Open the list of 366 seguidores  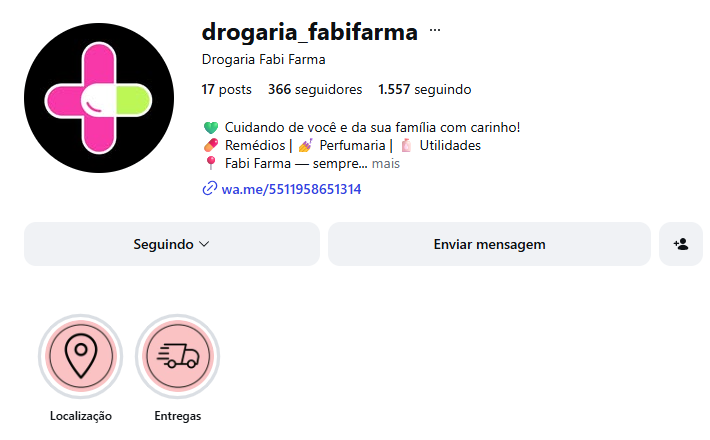[x=315, y=90]
